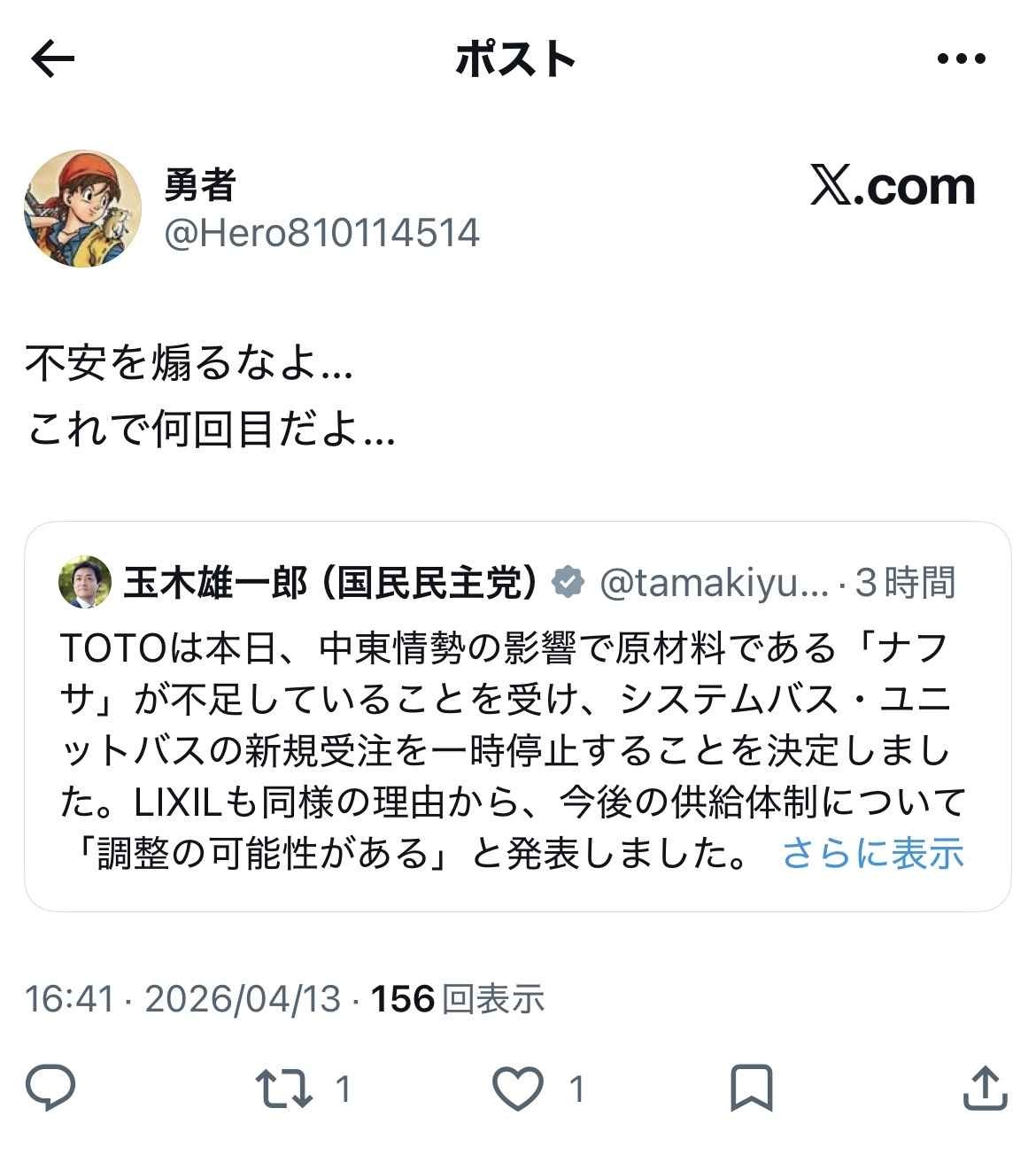
Task: Go back using the arrow
Action: (52, 59)
